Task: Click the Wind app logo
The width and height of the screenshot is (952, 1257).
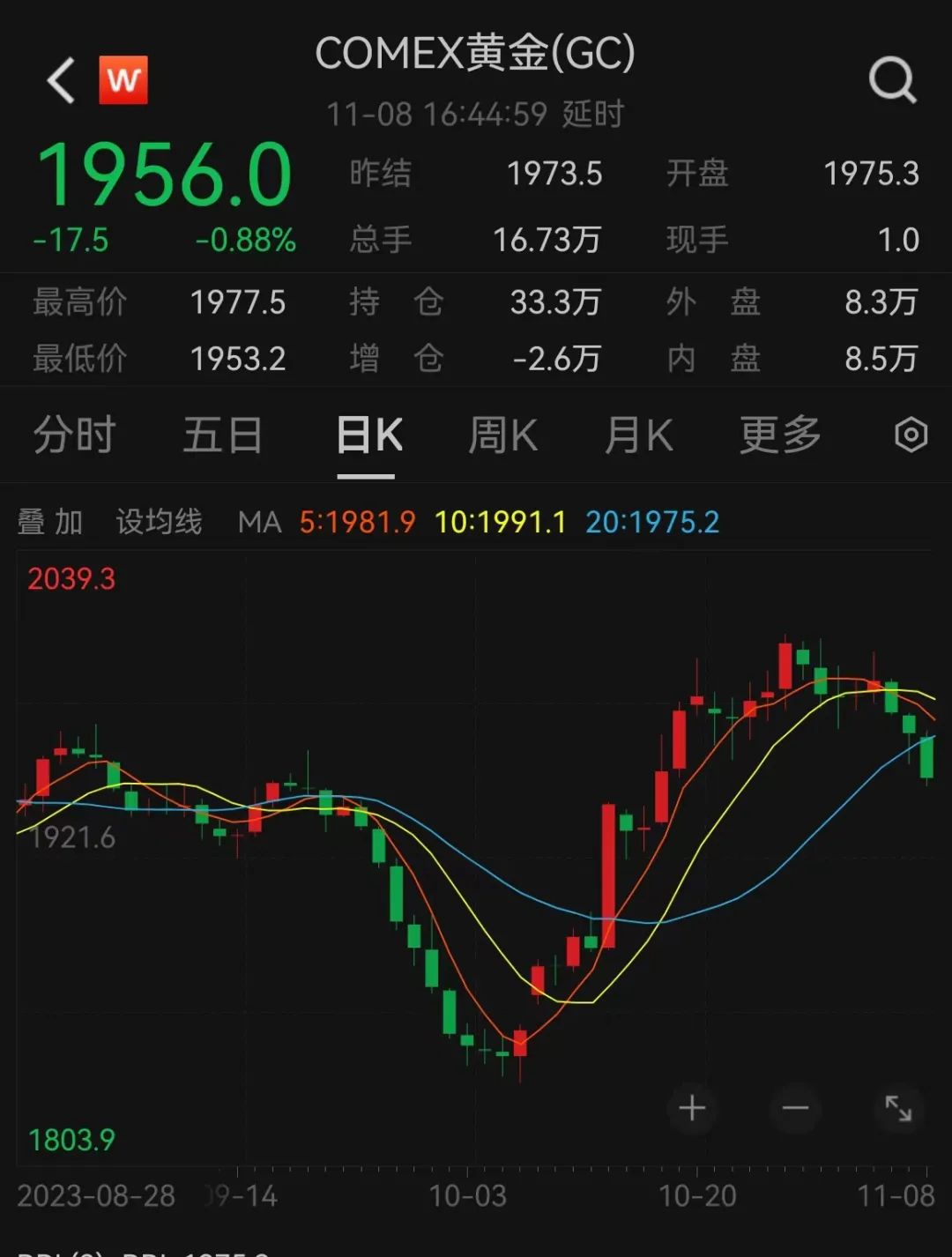Action: click(124, 80)
